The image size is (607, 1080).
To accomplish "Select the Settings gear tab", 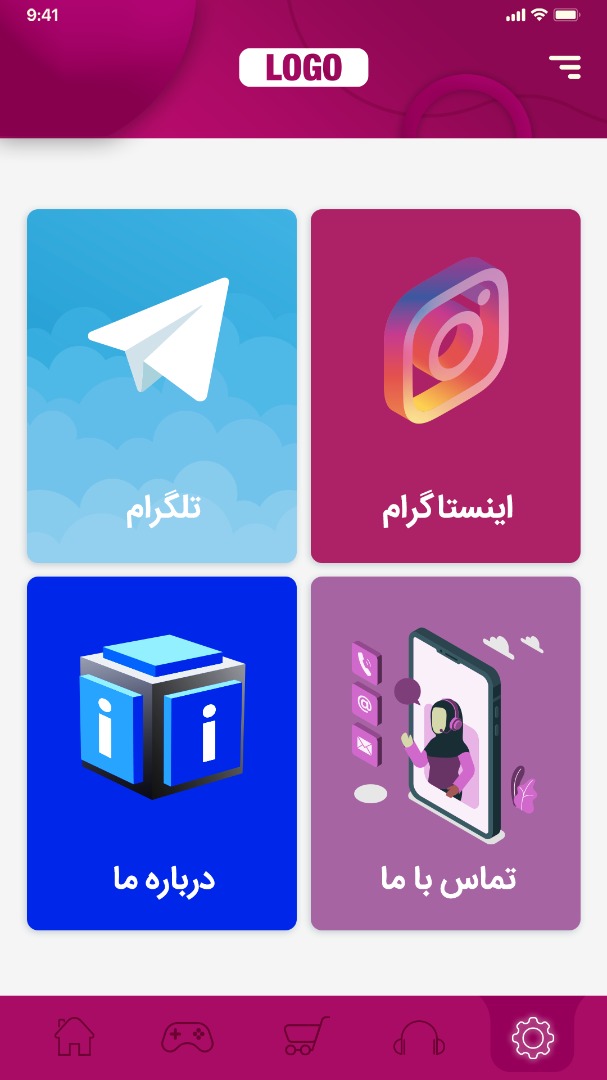I will tap(533, 1037).
